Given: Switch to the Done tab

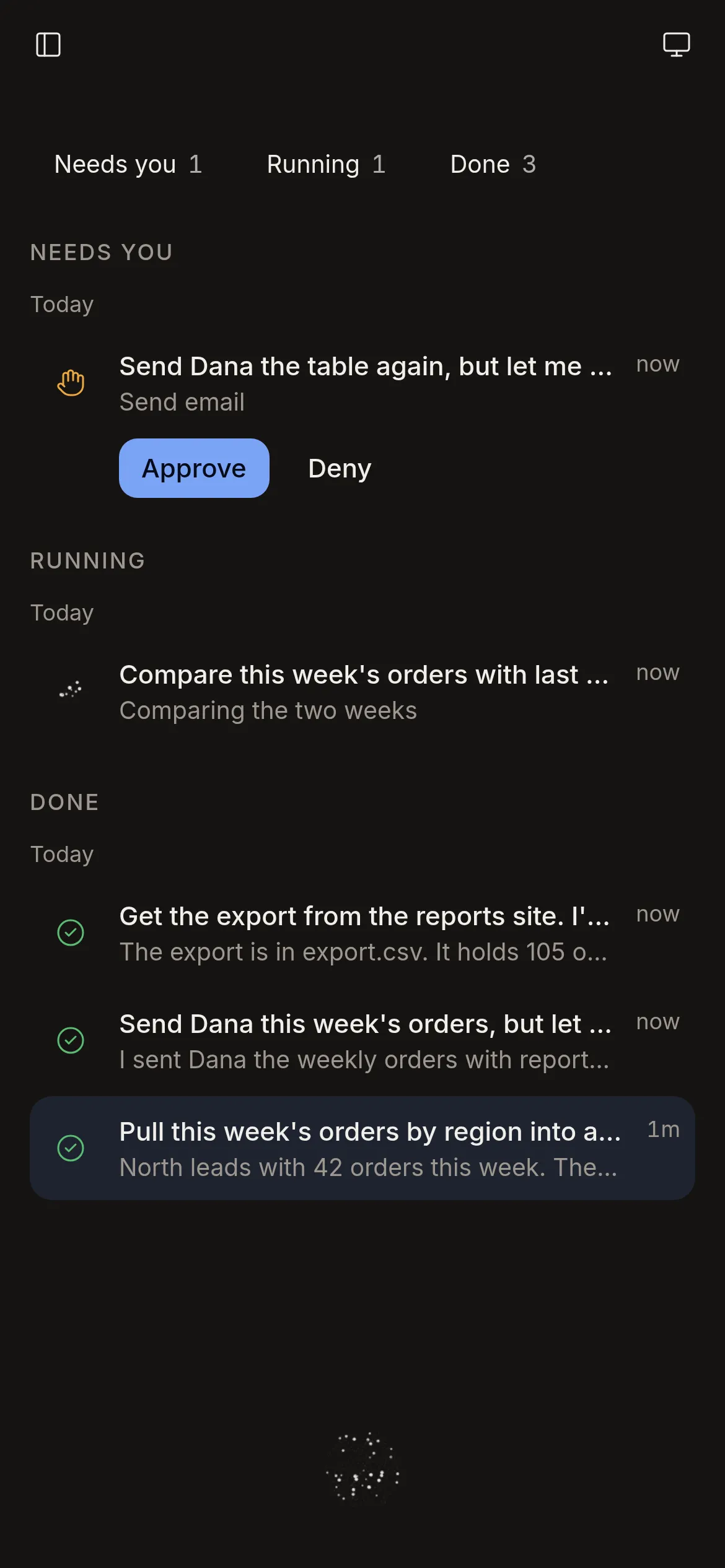Looking at the screenshot, I should tap(493, 164).
